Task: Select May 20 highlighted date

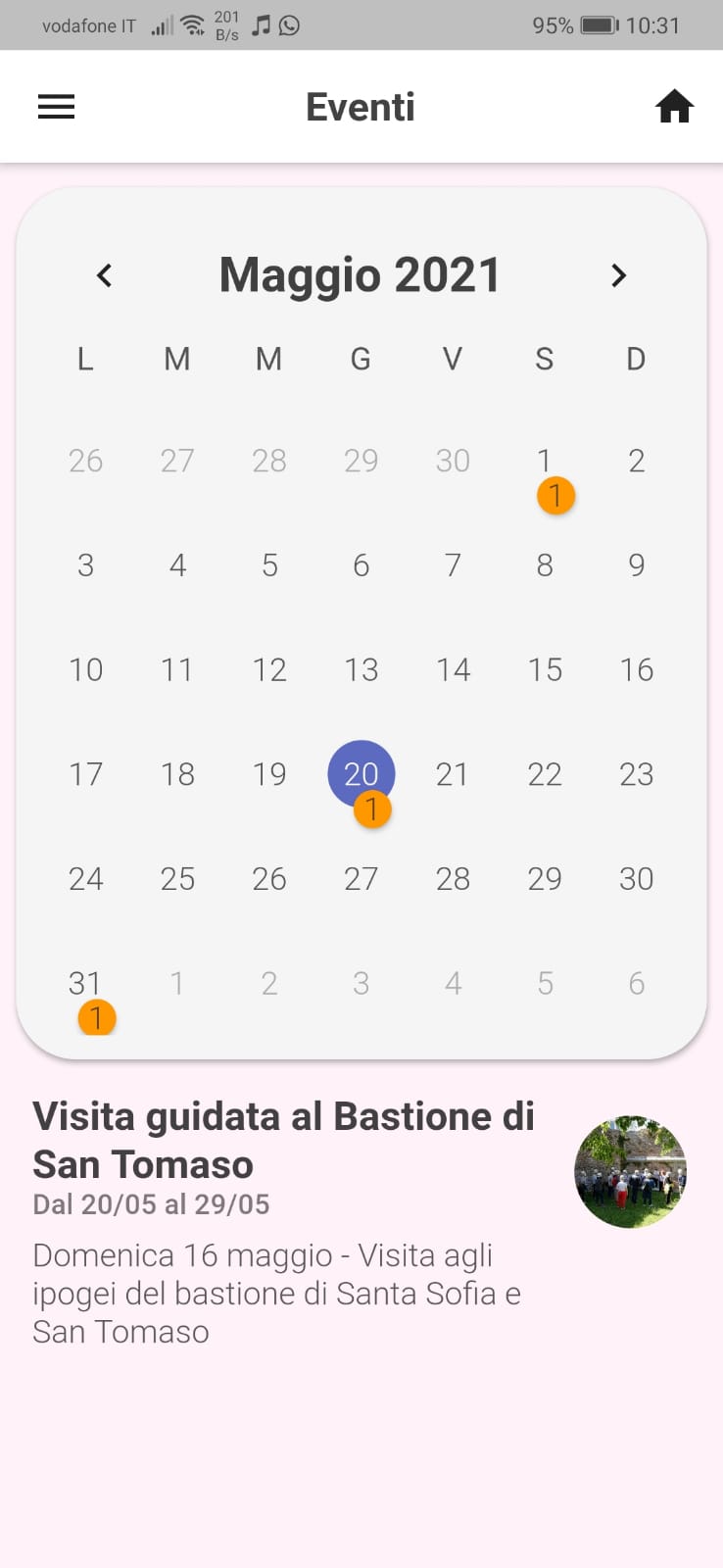Action: pos(361,774)
